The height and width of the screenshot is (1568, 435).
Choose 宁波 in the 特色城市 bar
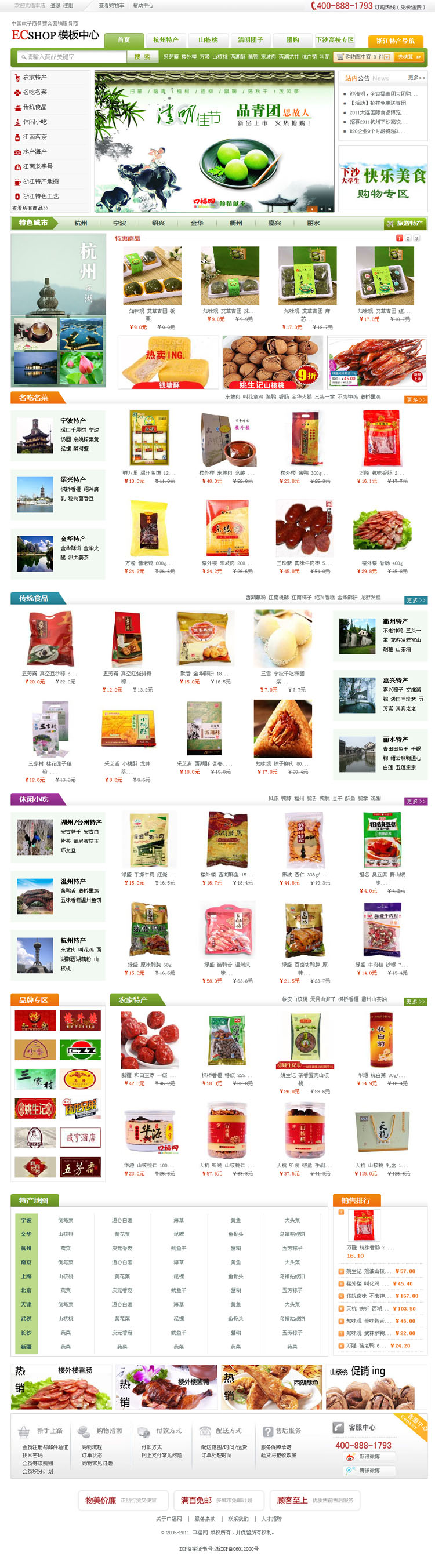(x=119, y=223)
